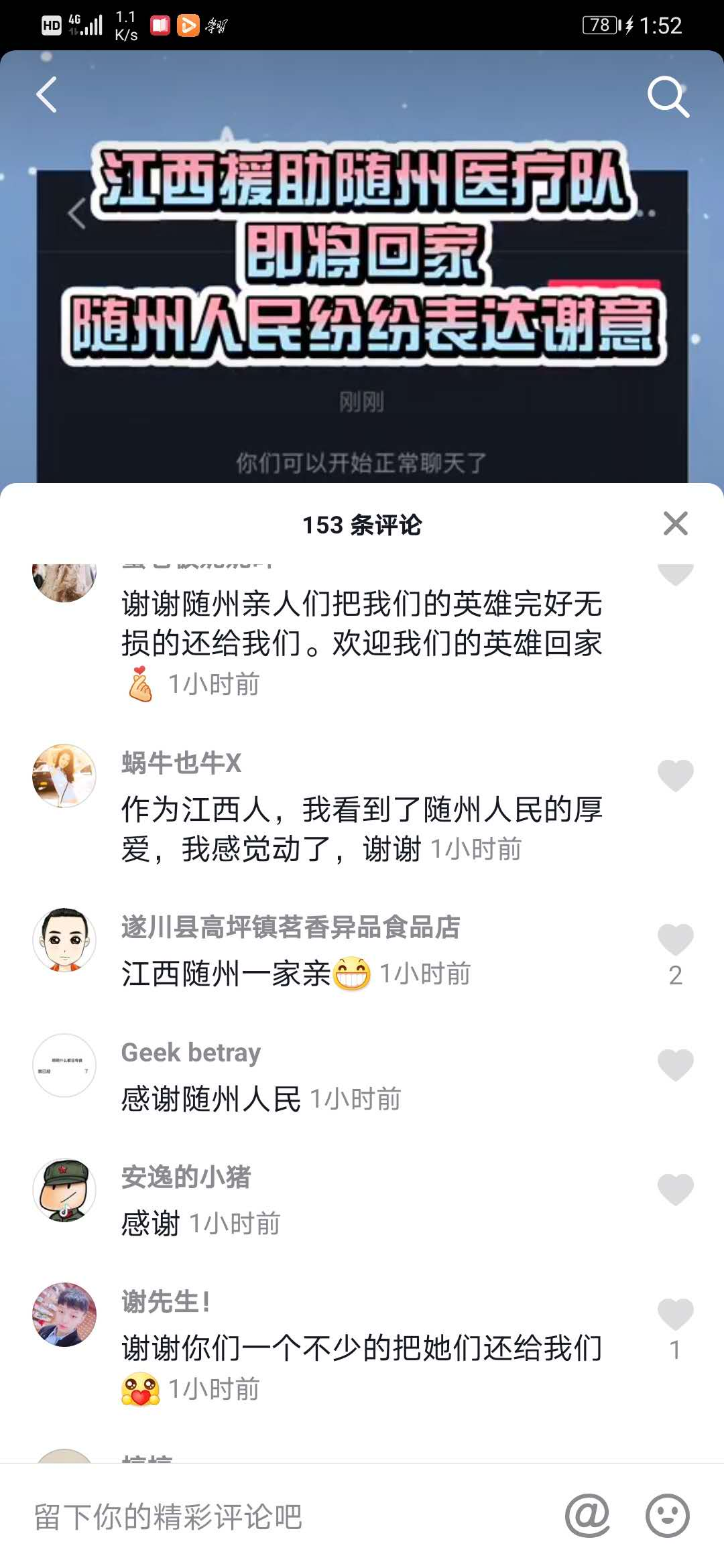724x1568 pixels.
Task: Tap 谢先生!'s avatar picture
Action: (x=64, y=1315)
